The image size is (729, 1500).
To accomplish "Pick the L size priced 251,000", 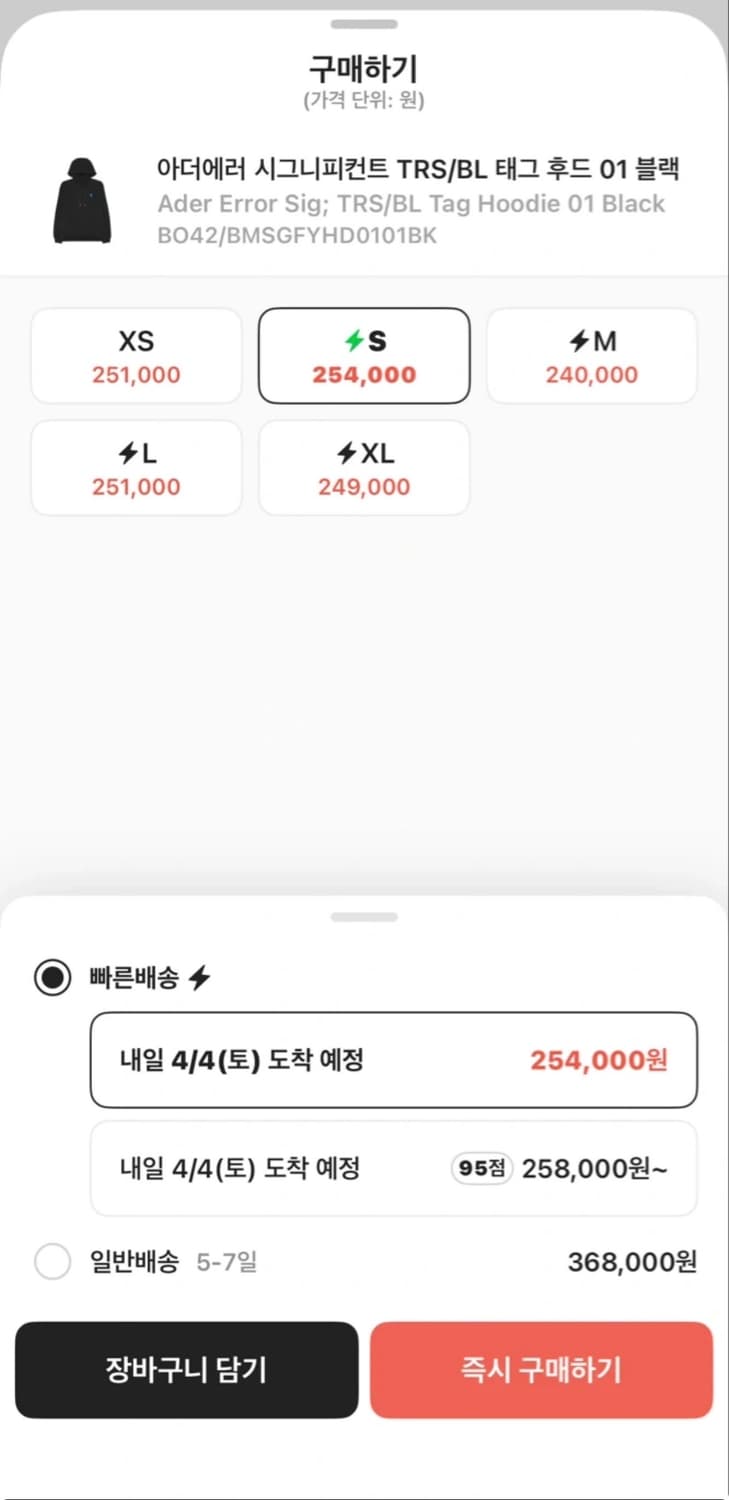I will 136,467.
